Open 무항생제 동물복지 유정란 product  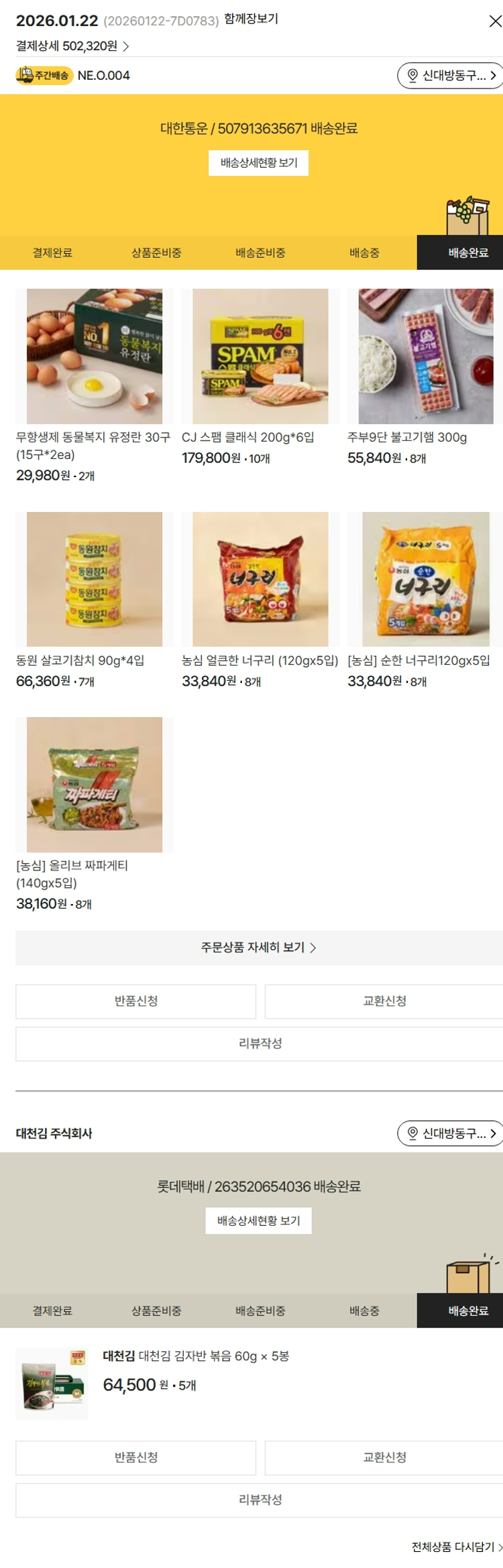(x=94, y=356)
